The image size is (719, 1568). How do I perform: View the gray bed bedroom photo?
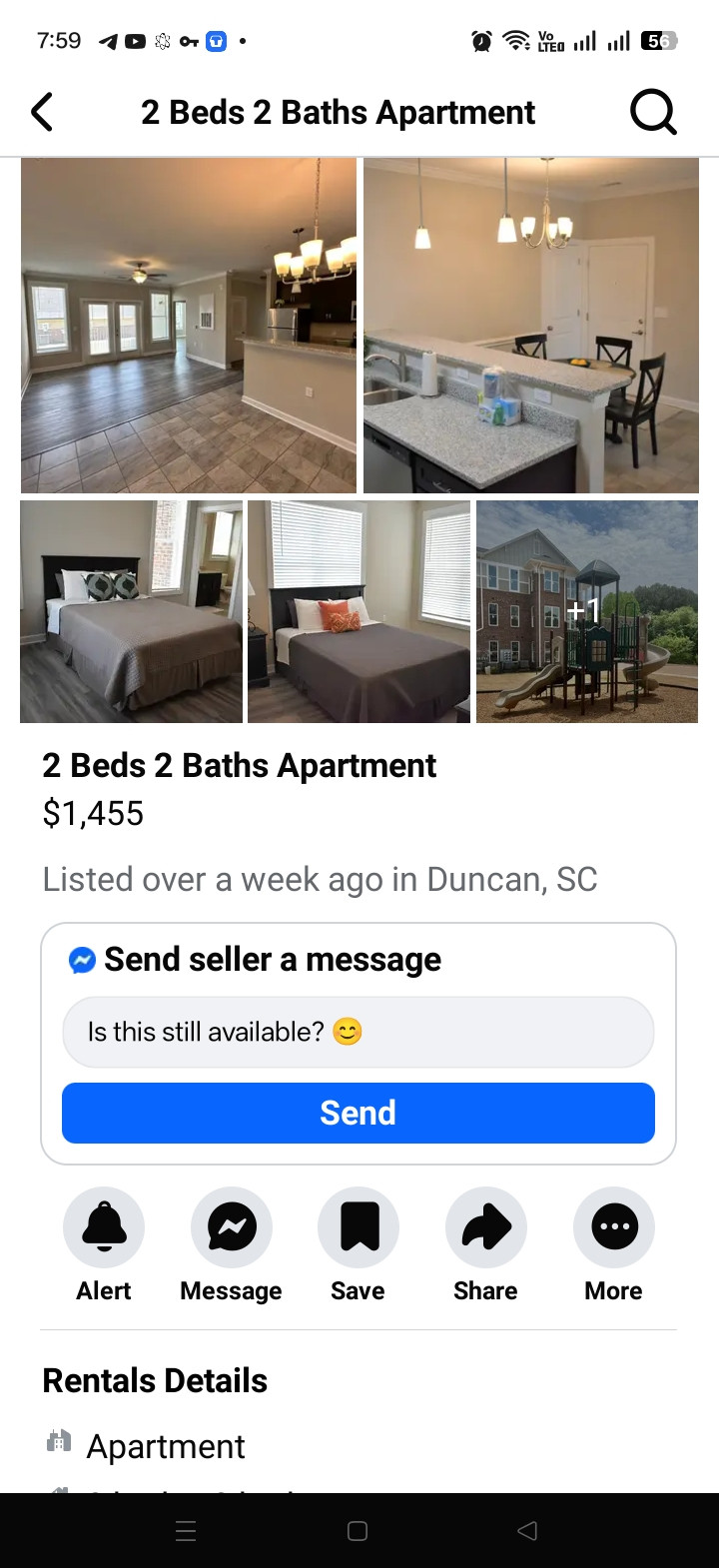coord(131,611)
